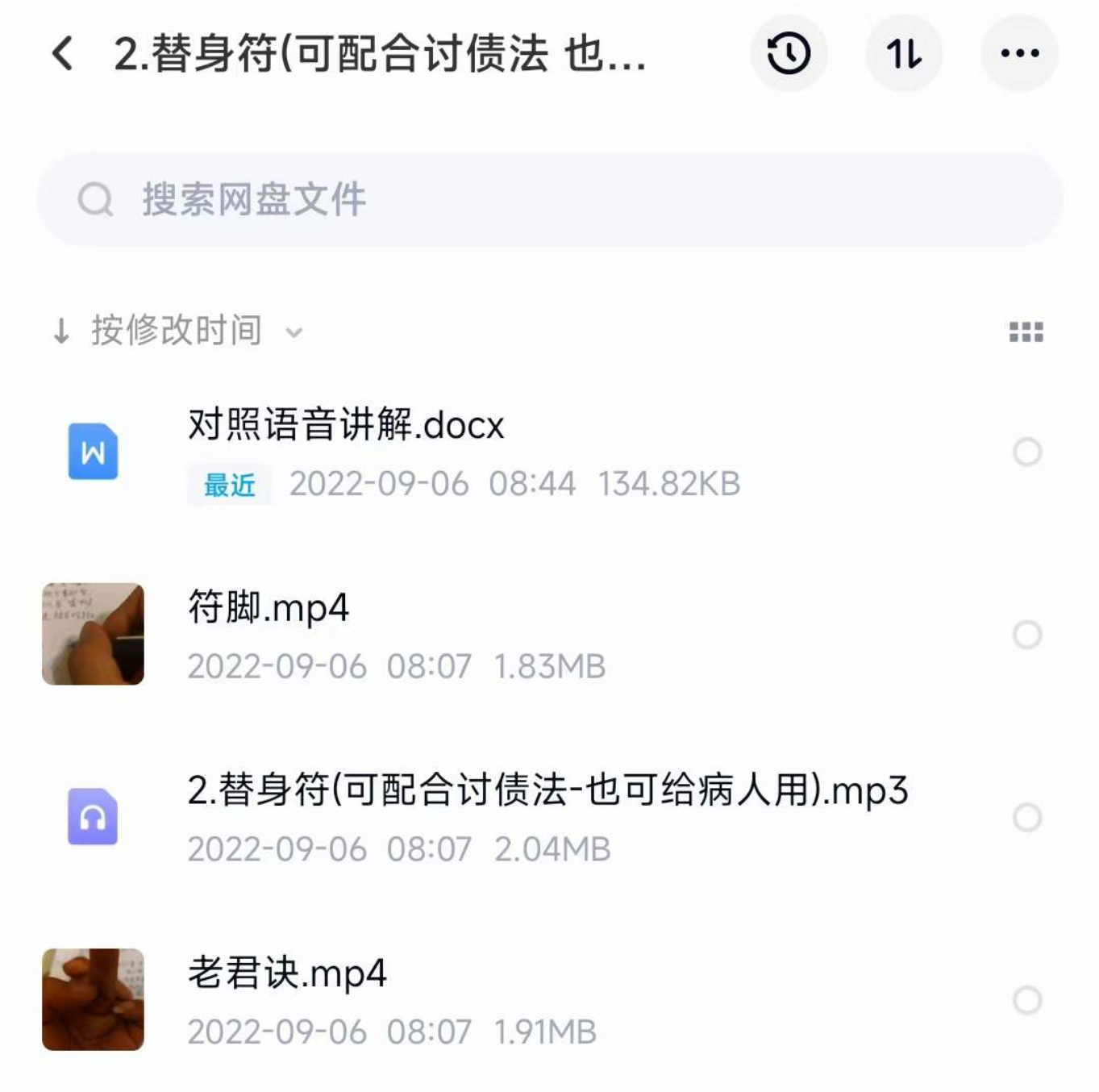Open 对照语音讲解.docx document

347,425
